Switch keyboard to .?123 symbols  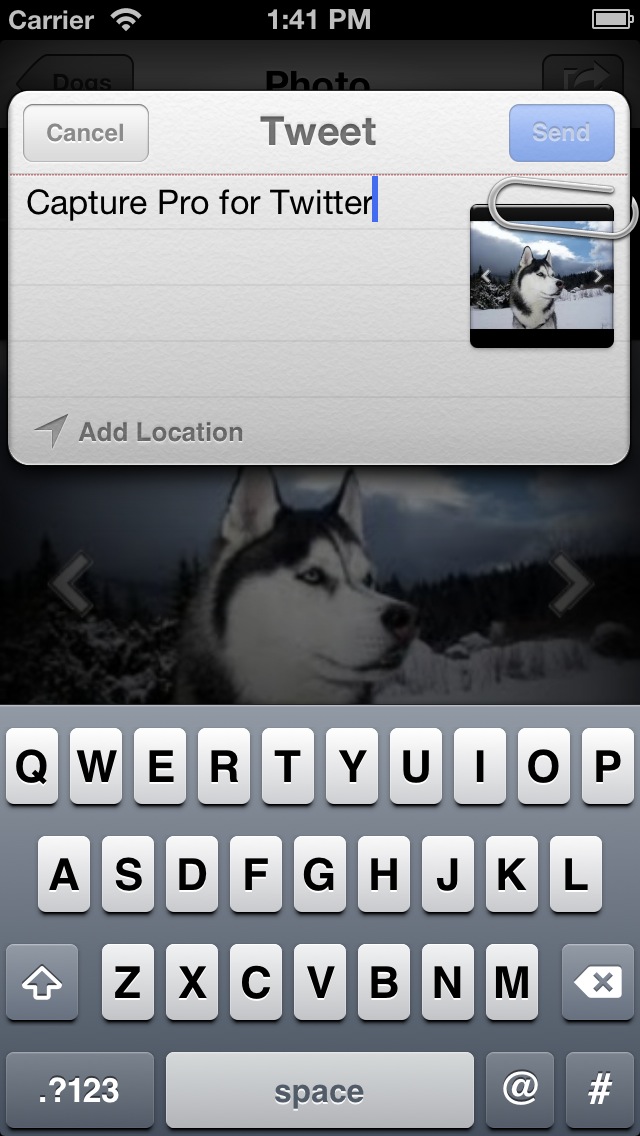coord(80,1090)
